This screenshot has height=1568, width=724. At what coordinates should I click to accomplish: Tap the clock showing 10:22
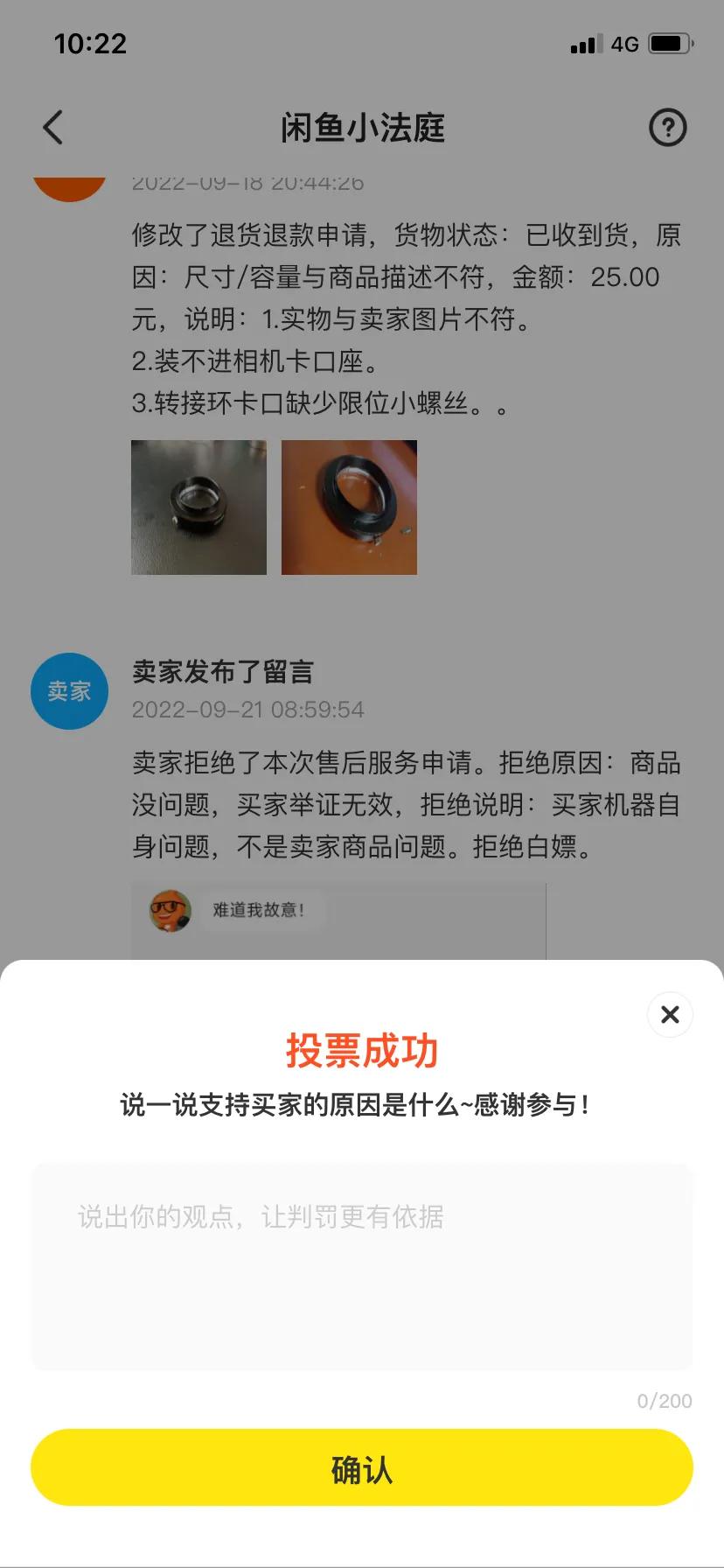(x=91, y=43)
